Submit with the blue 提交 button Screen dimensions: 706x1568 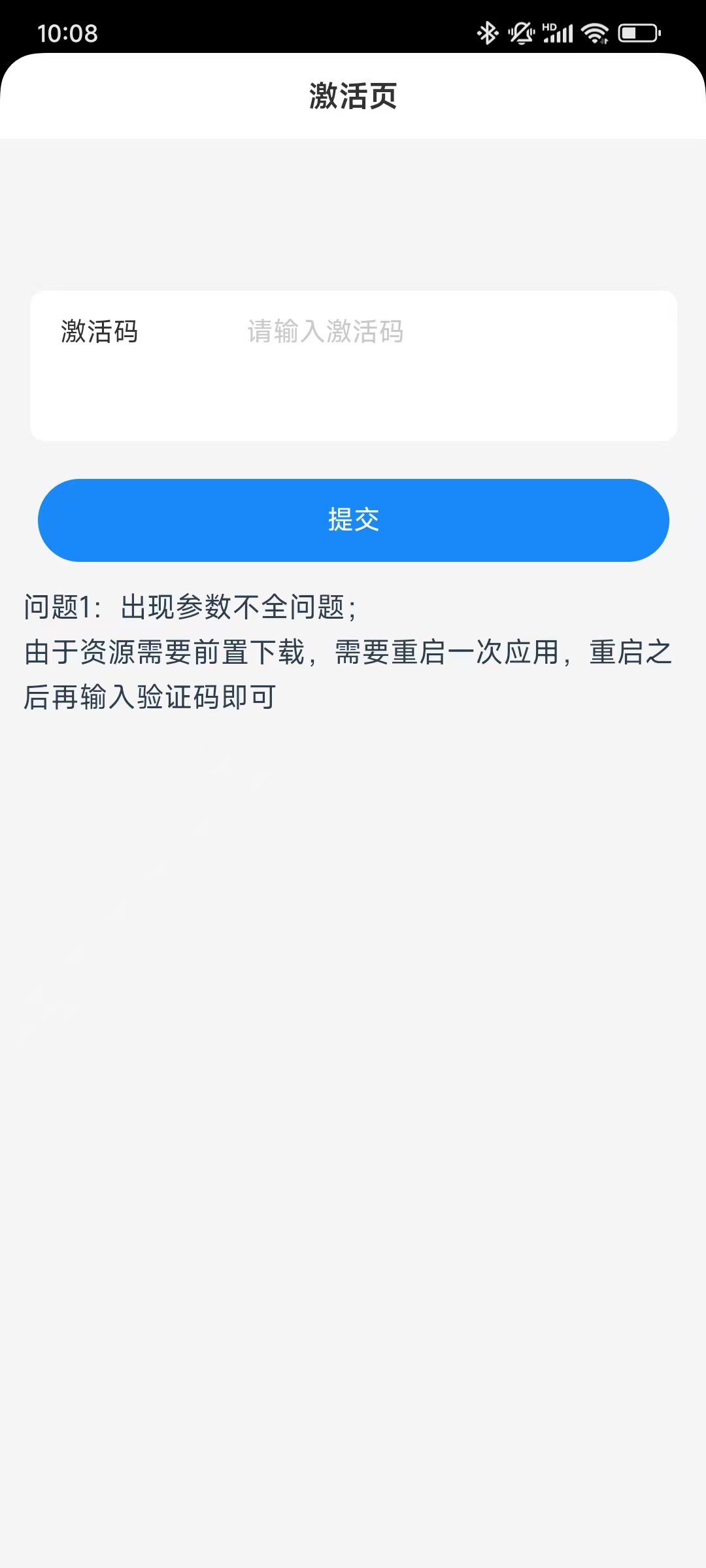353,520
